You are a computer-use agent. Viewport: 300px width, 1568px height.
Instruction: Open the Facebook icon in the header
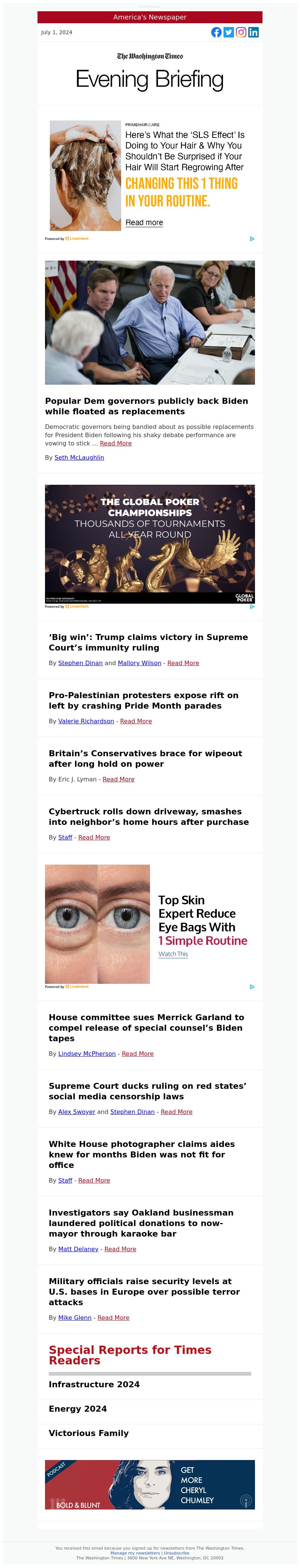(x=216, y=32)
